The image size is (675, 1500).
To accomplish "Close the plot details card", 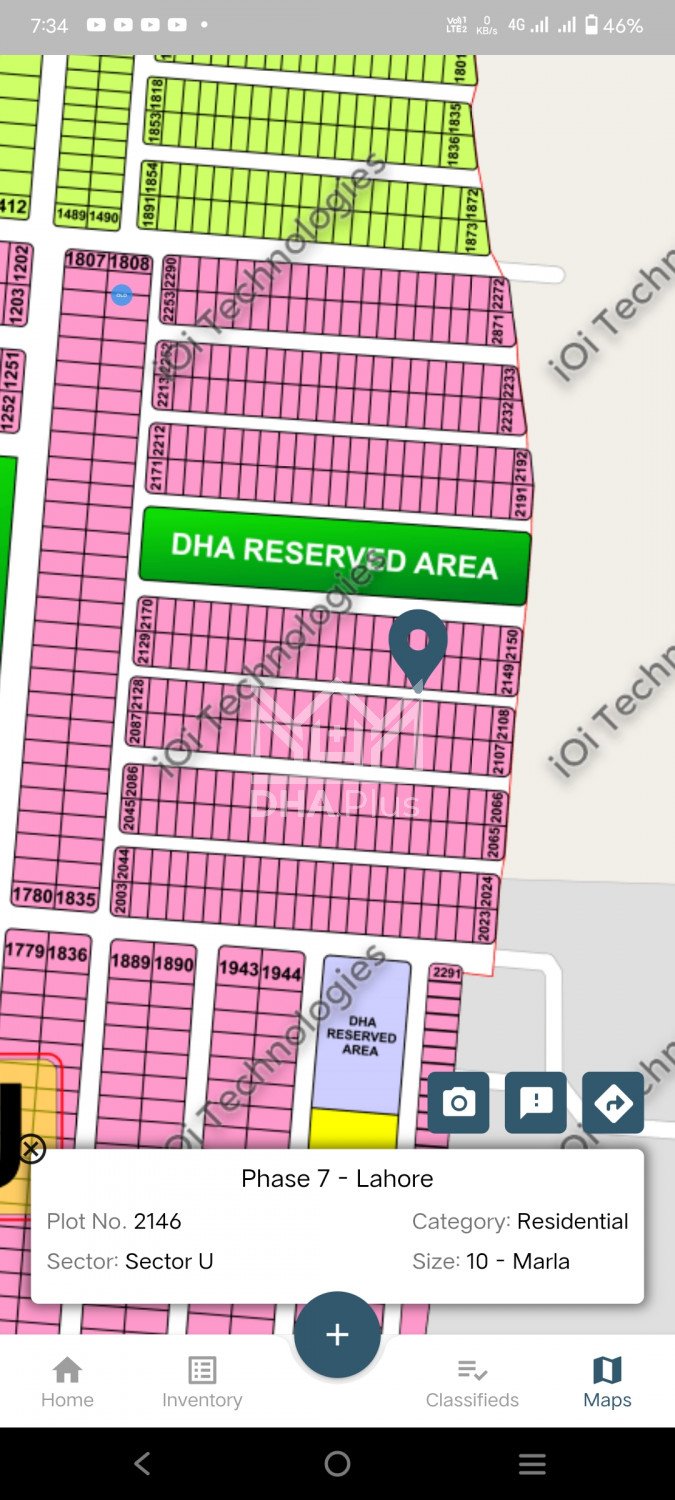I will tap(32, 1149).
